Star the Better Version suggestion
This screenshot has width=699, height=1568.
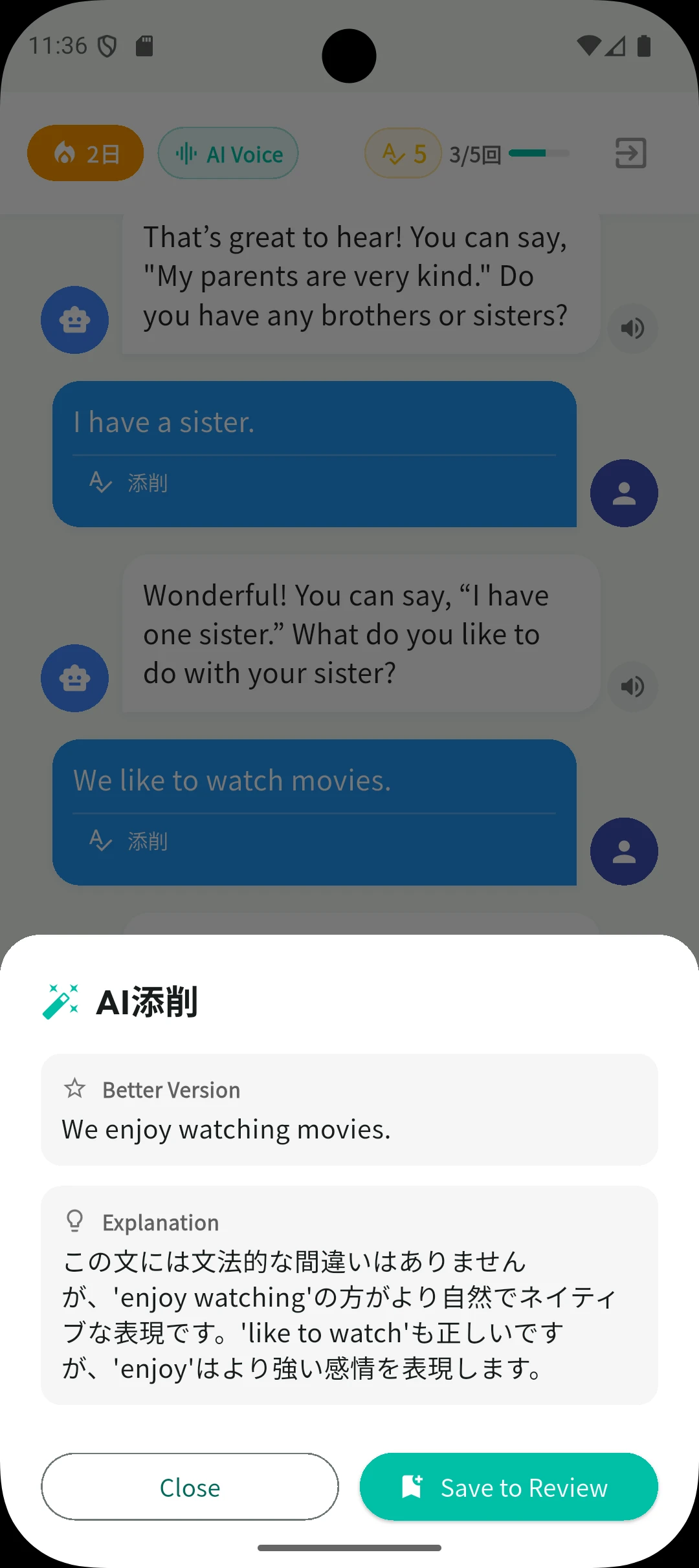pyautogui.click(x=75, y=1089)
